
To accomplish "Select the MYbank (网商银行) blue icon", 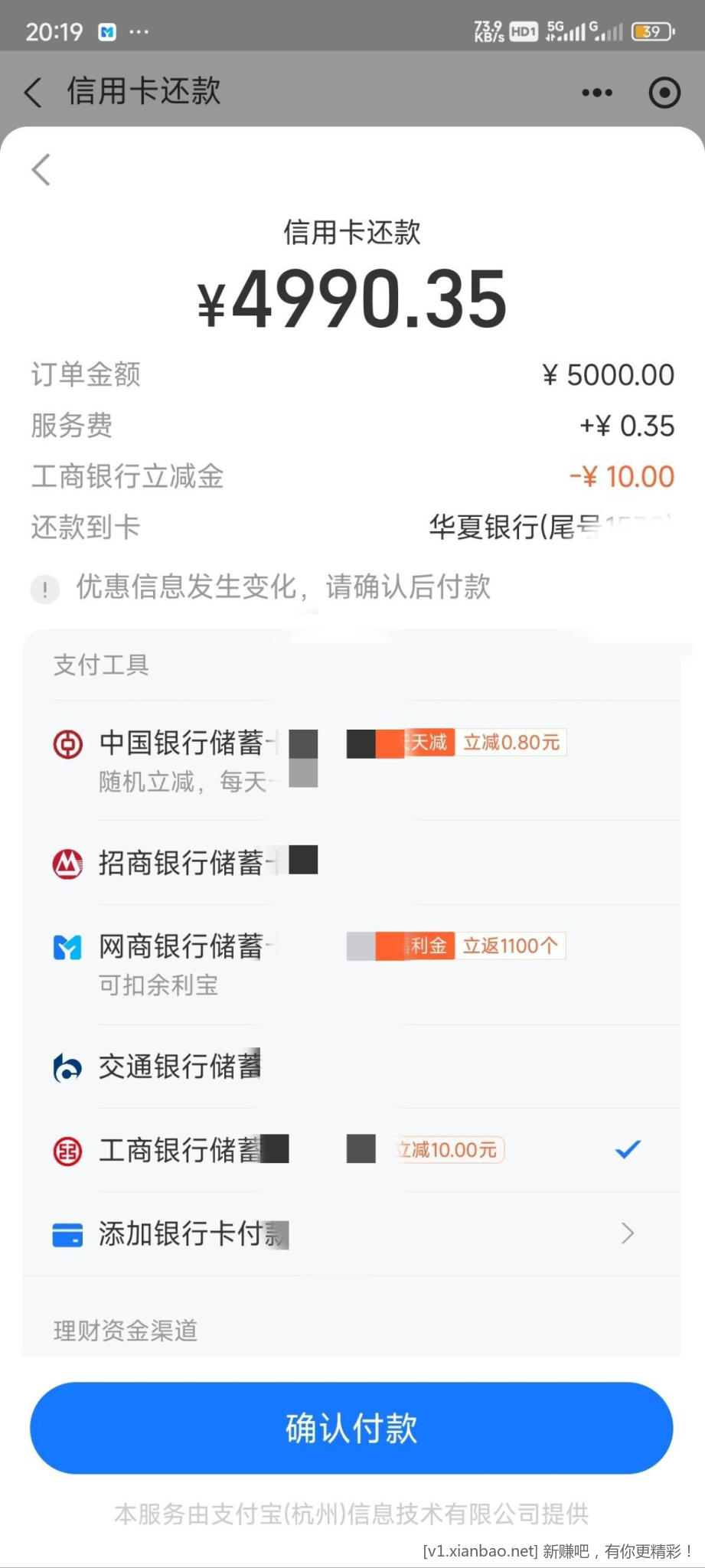I will (x=67, y=946).
